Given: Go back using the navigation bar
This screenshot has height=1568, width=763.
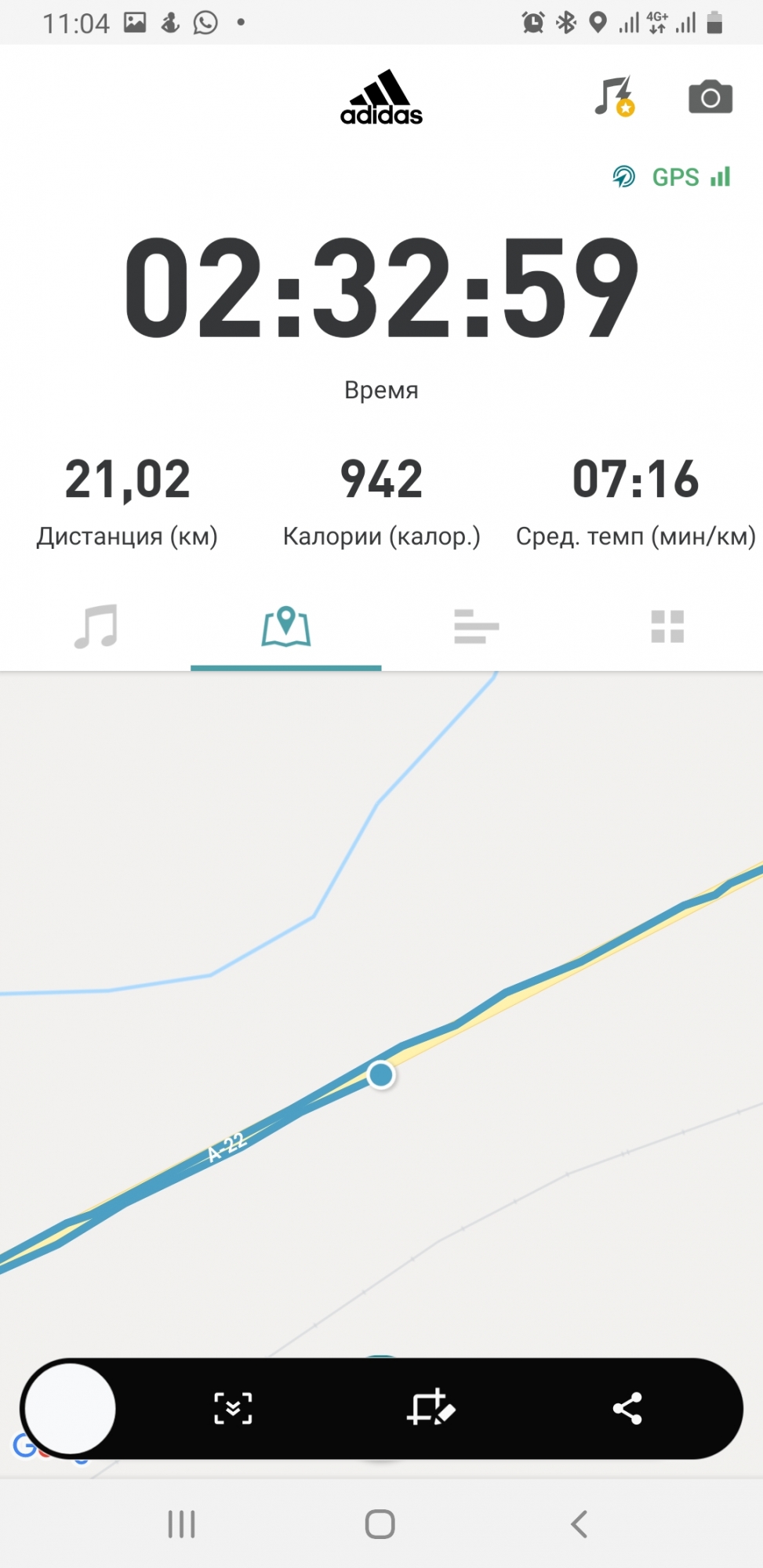Looking at the screenshot, I should [579, 1524].
